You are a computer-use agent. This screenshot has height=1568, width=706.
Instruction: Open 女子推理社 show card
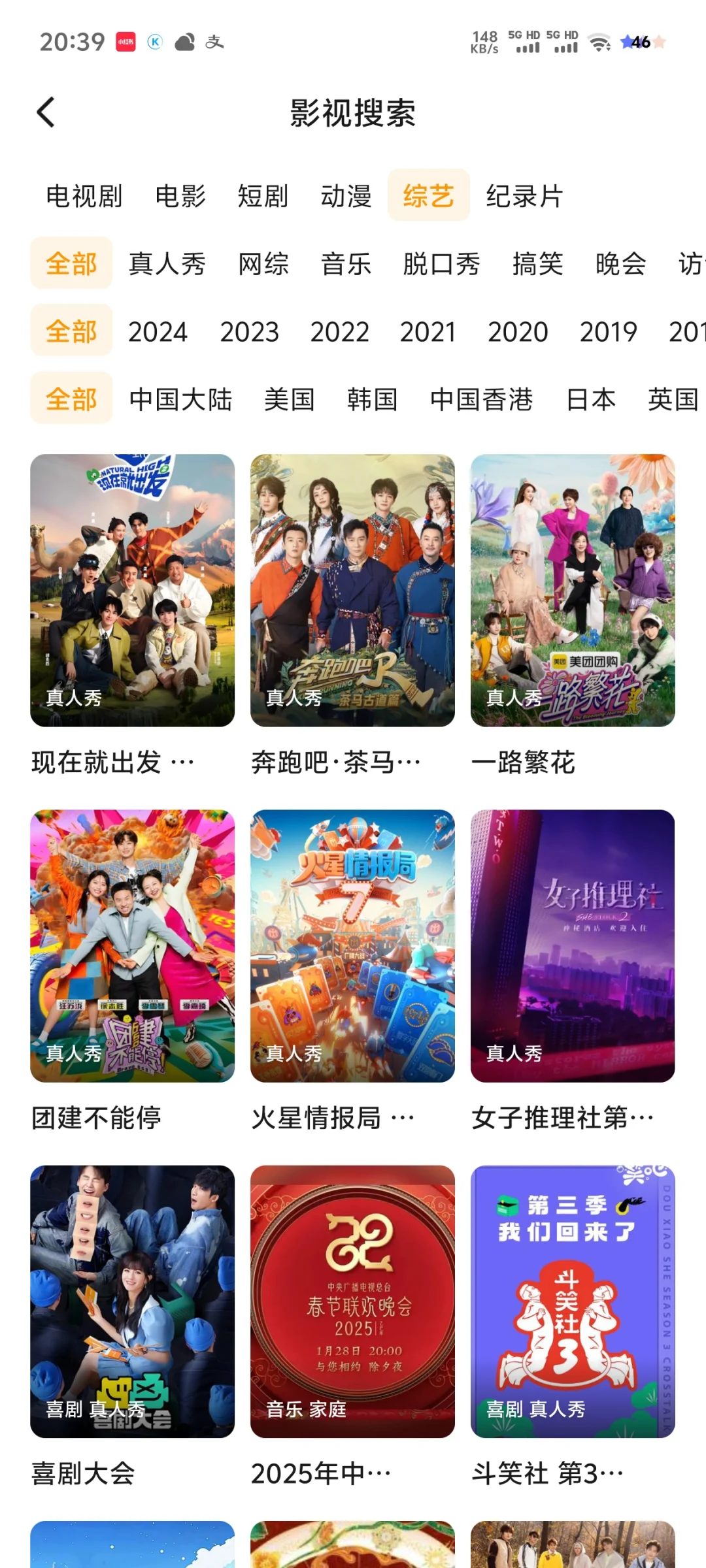(573, 946)
